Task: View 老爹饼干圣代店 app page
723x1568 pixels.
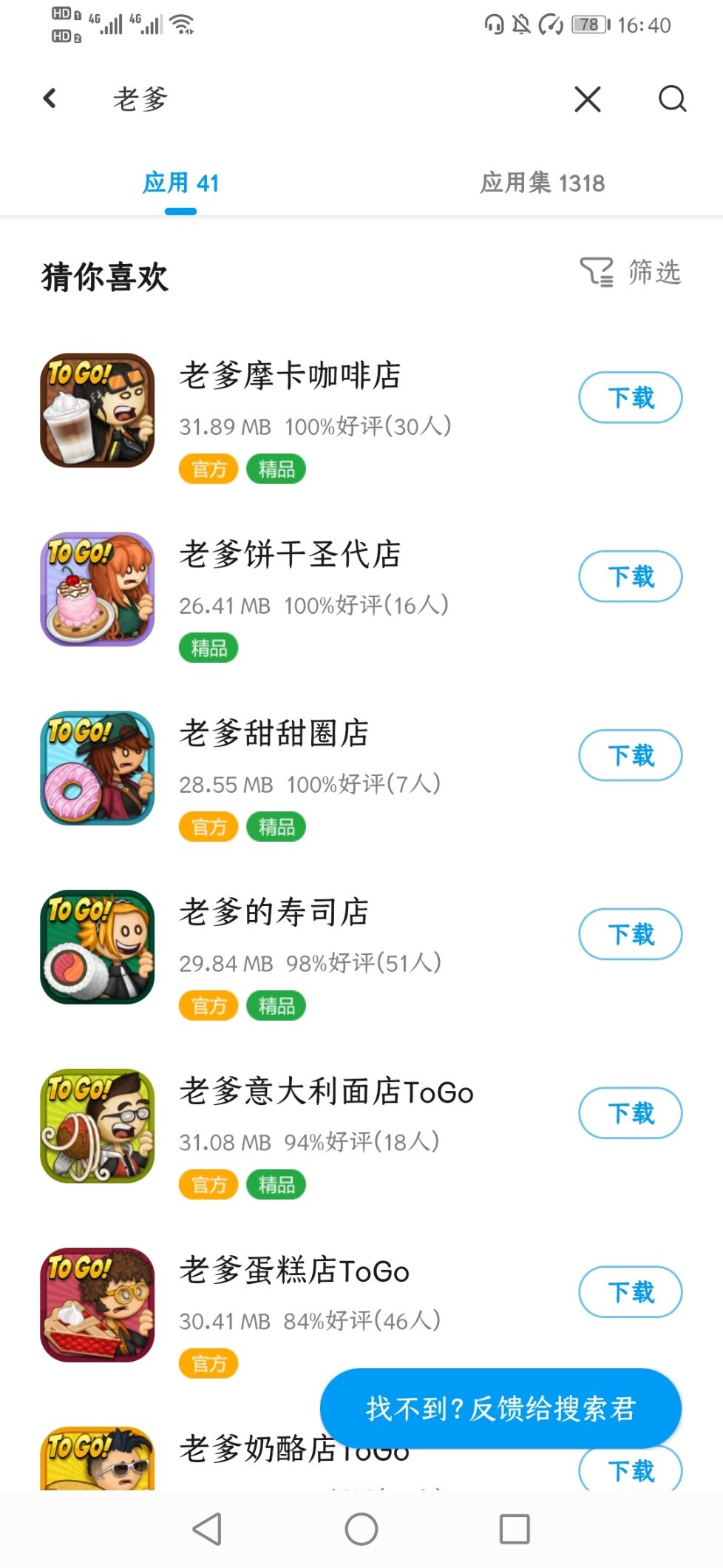Action: pyautogui.click(x=290, y=555)
